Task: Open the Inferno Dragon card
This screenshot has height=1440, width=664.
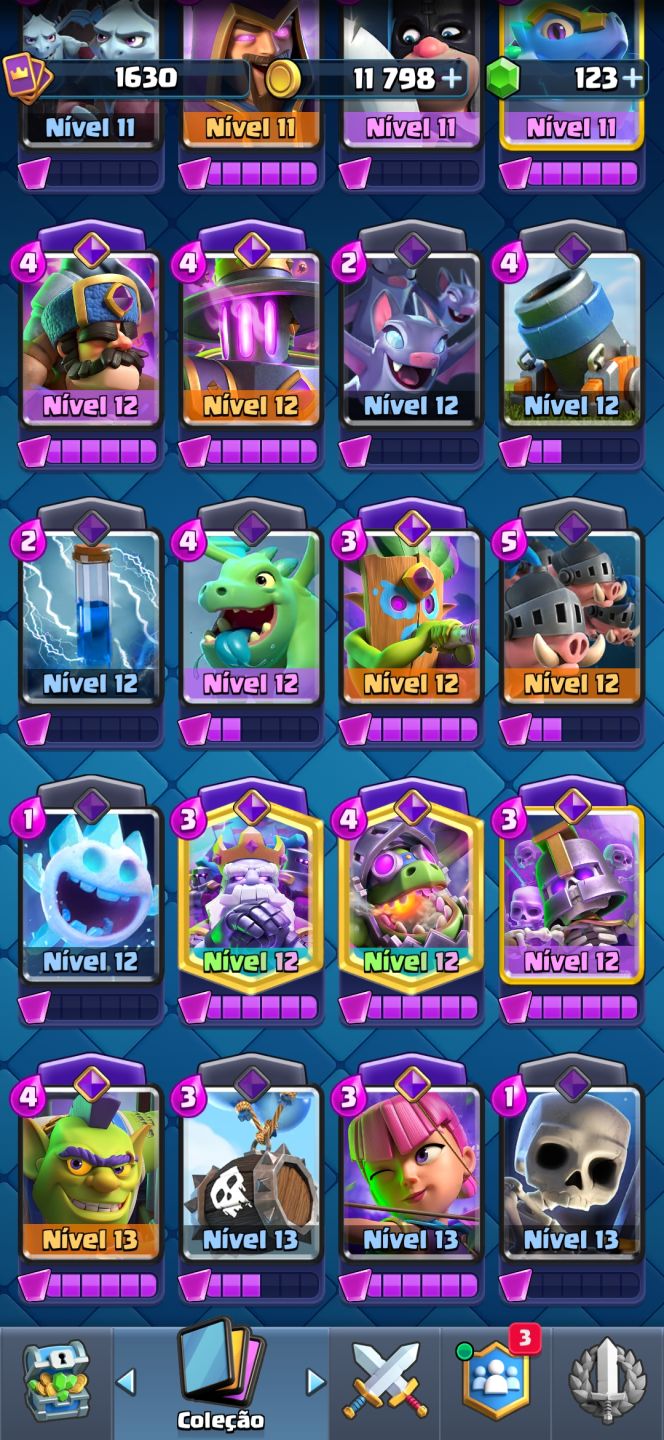Action: click(411, 896)
